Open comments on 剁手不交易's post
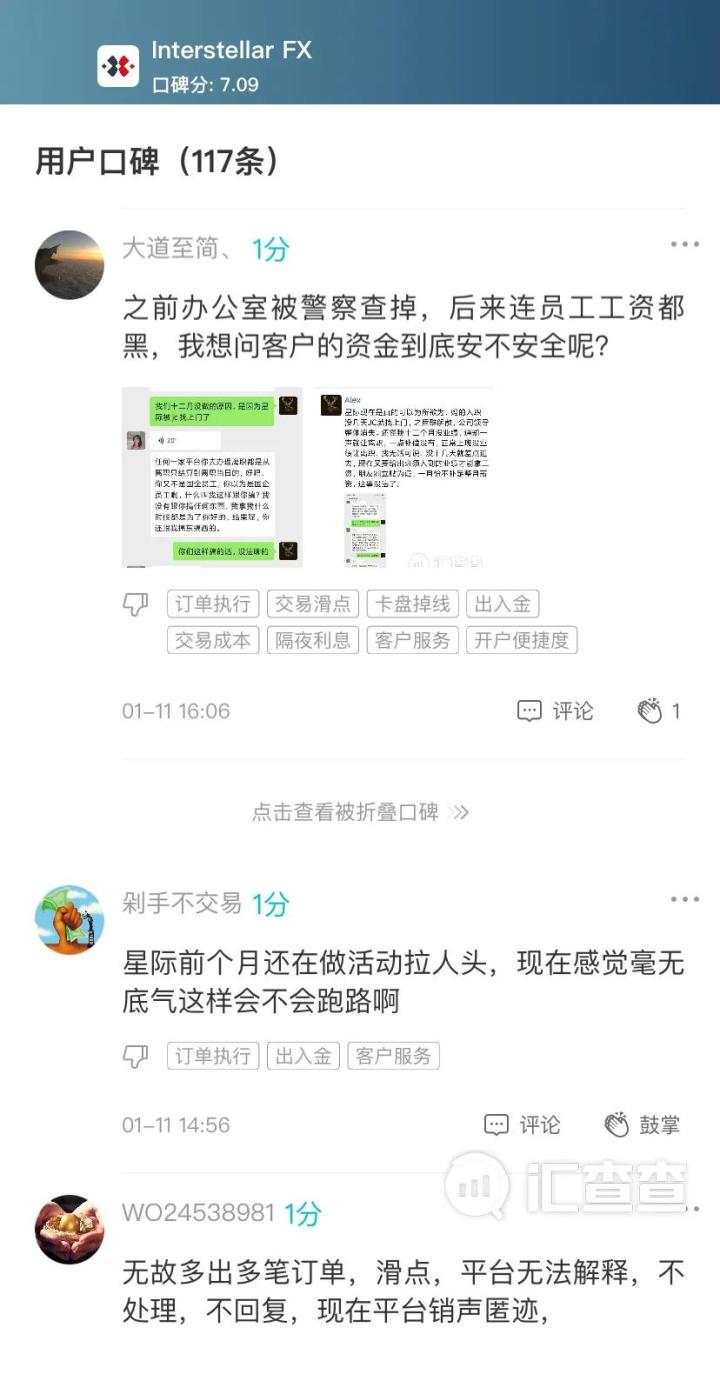Image resolution: width=720 pixels, height=1381 pixels. tap(495, 1124)
